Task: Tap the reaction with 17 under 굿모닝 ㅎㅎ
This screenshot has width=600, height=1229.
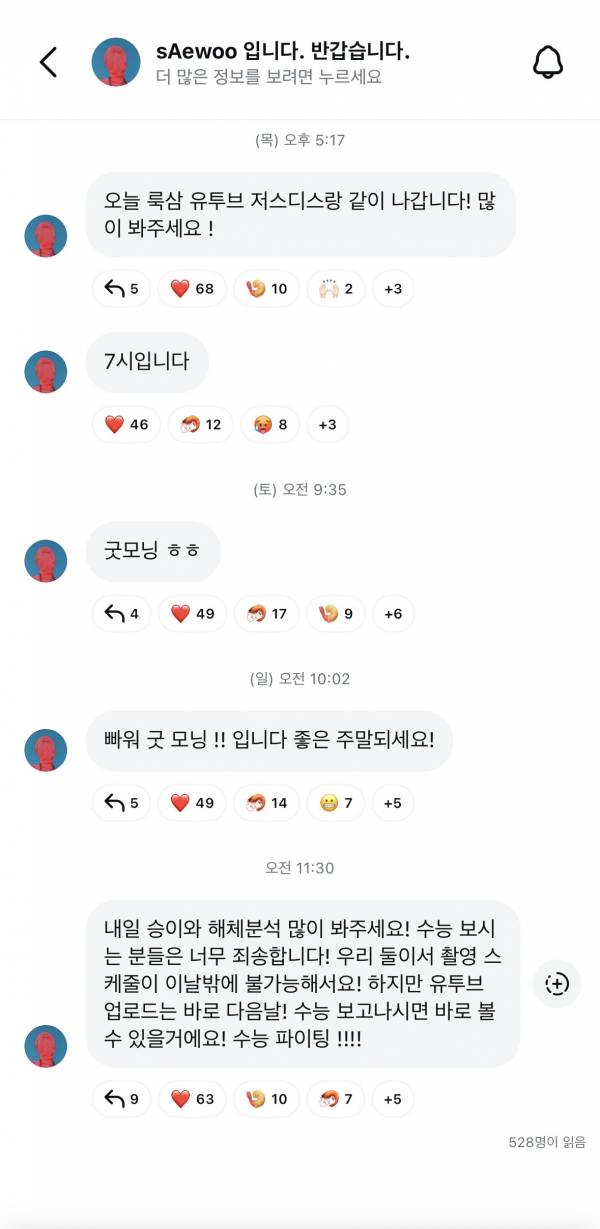Action: [x=267, y=614]
